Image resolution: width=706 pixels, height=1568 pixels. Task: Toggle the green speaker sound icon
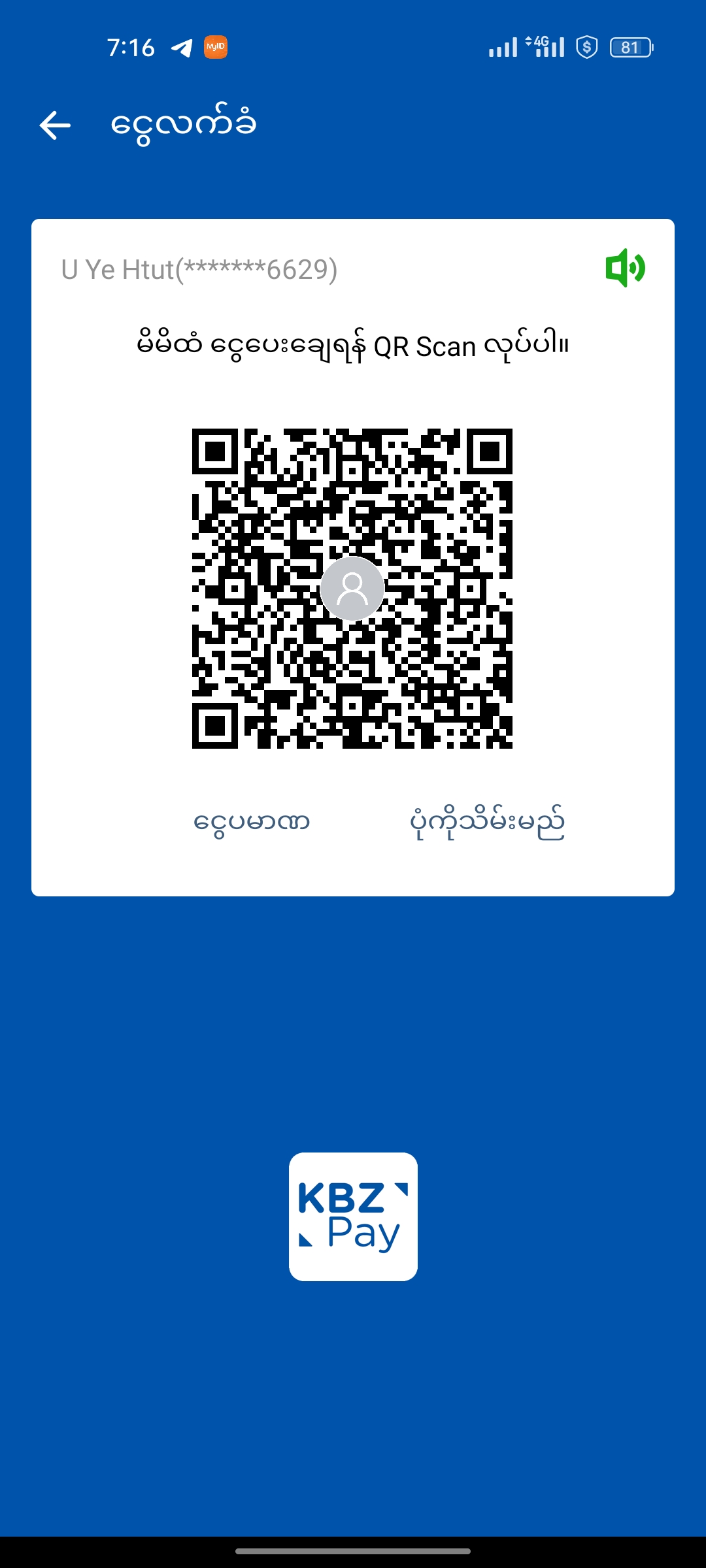[625, 268]
